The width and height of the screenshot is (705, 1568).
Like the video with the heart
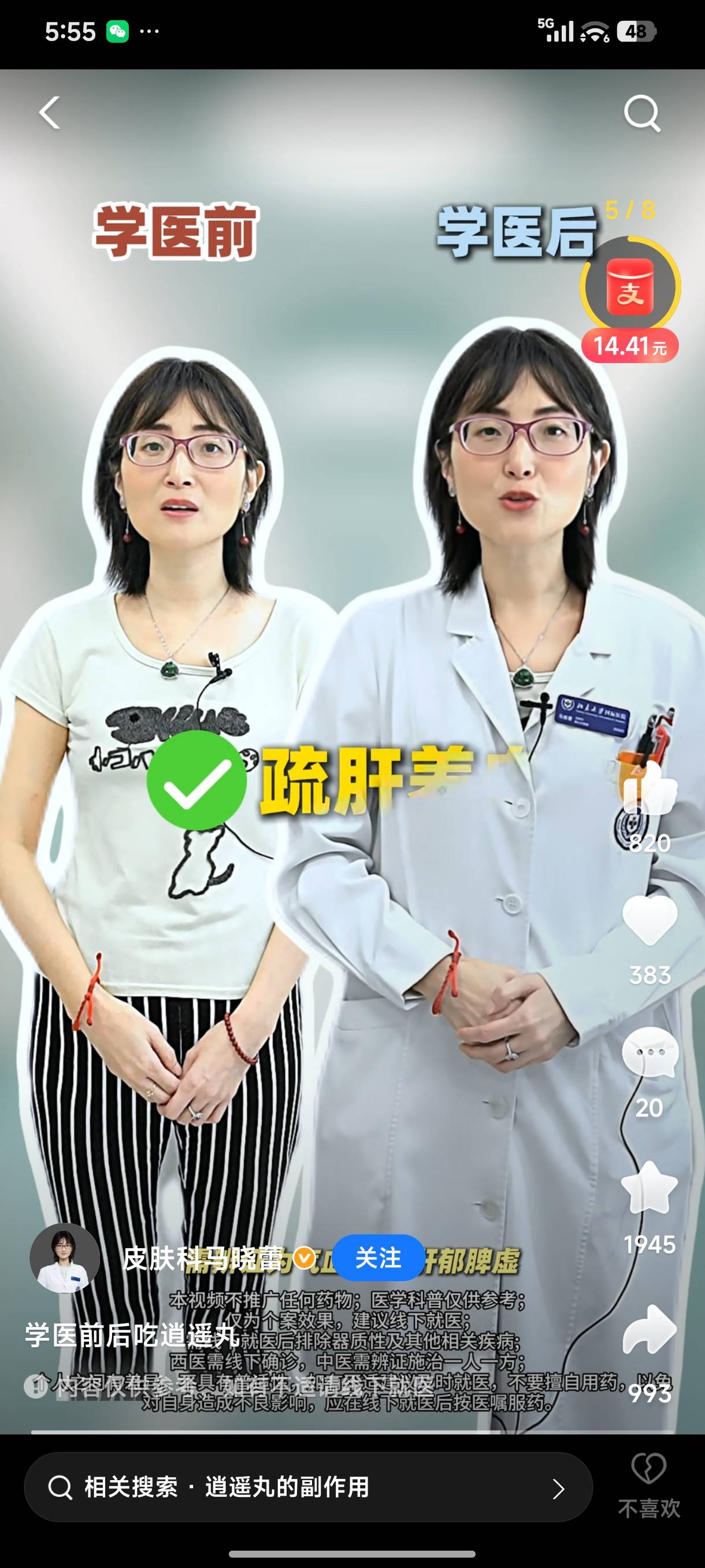pyautogui.click(x=649, y=920)
